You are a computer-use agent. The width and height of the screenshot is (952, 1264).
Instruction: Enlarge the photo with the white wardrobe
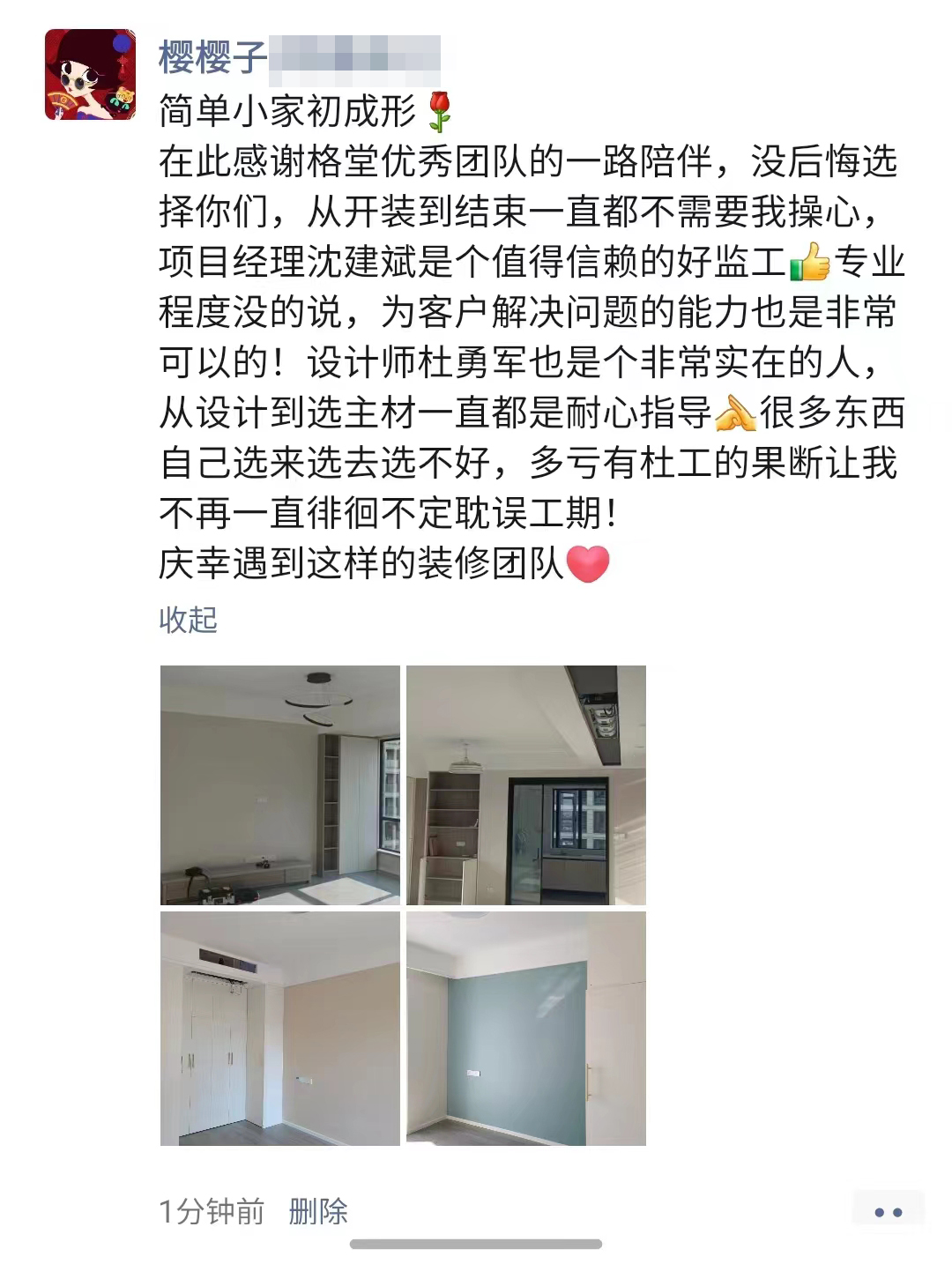280,1029
